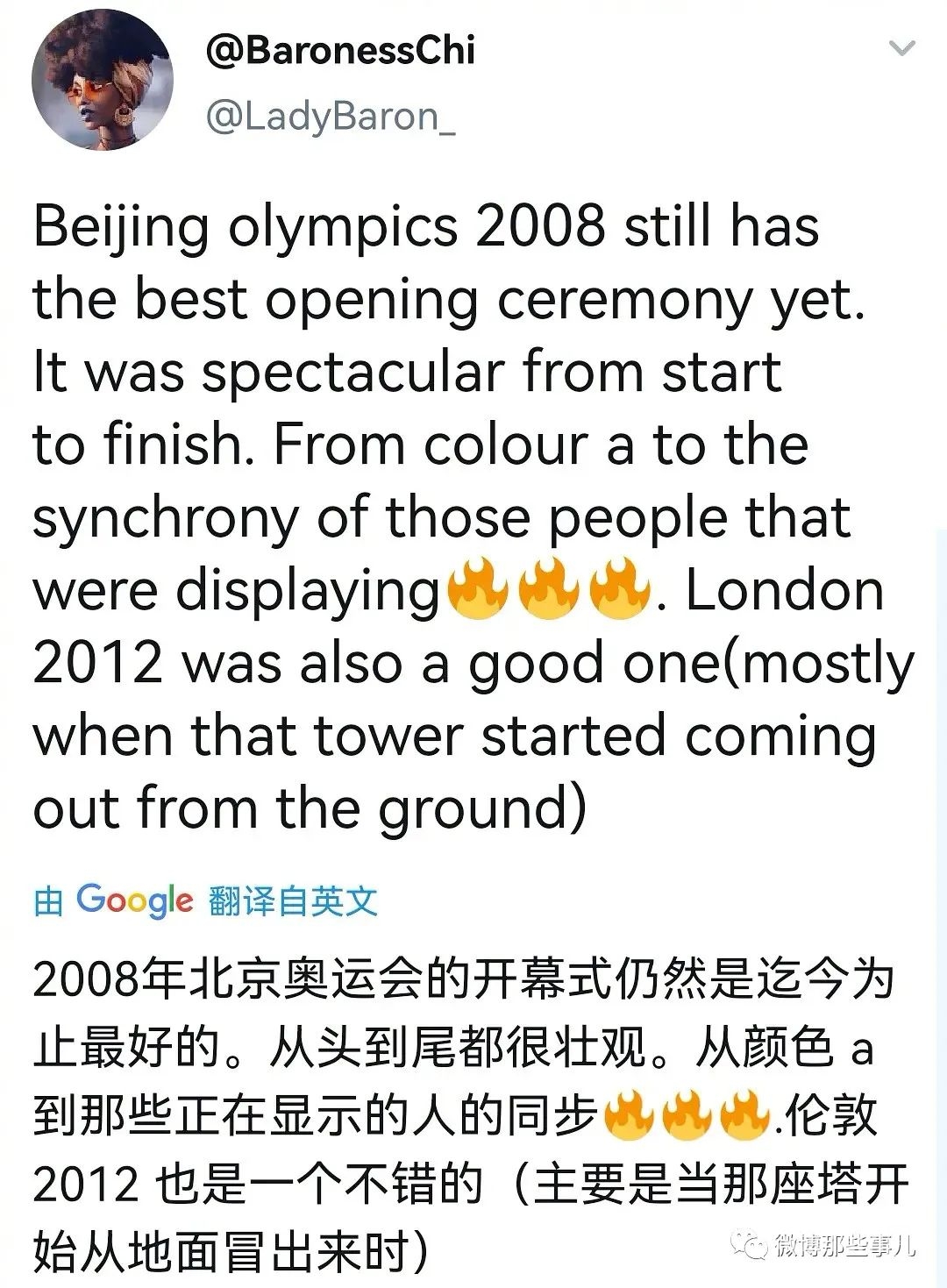View BaronessChi's profile picture

pyautogui.click(x=103, y=81)
